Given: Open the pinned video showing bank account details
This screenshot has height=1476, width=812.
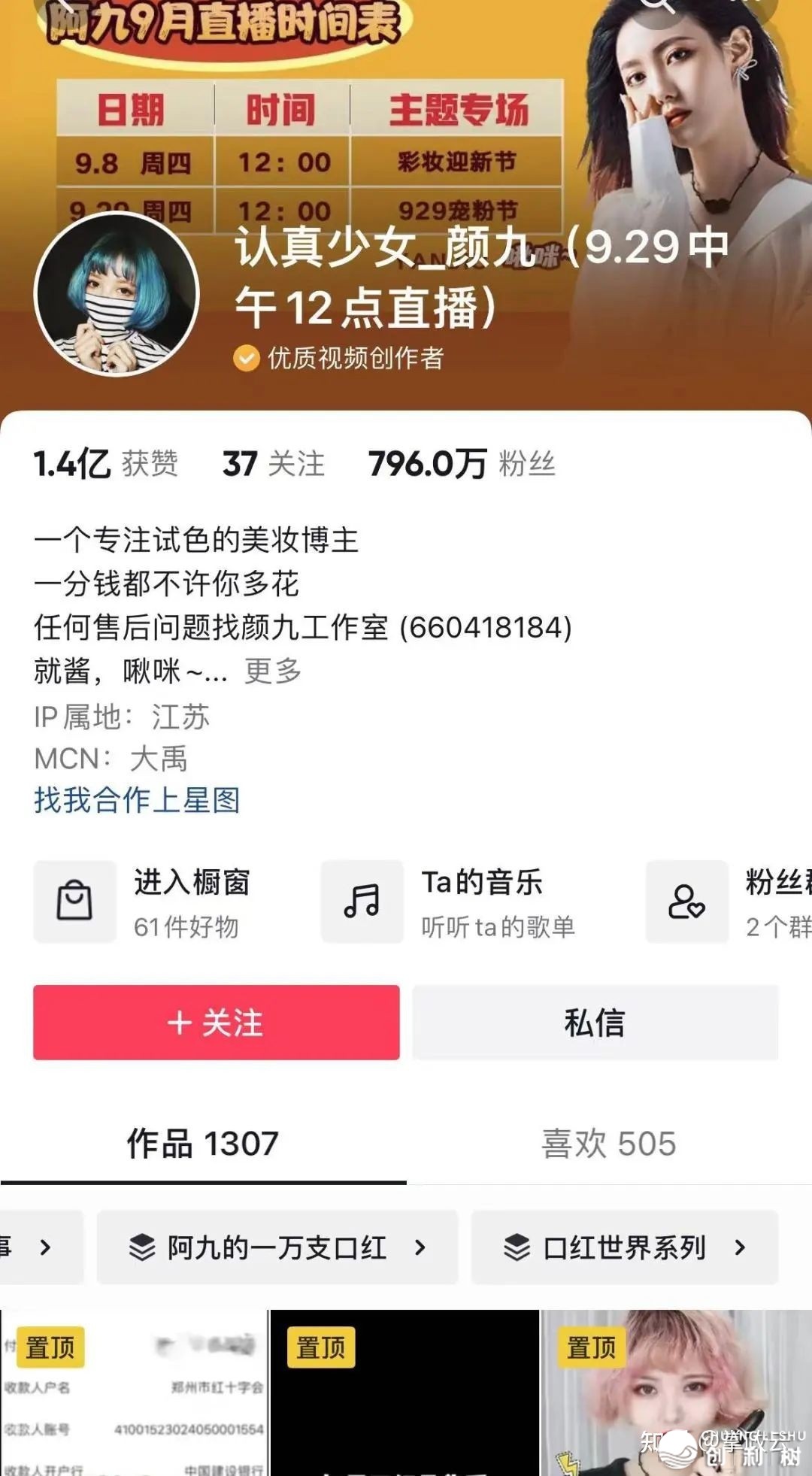Looking at the screenshot, I should pyautogui.click(x=134, y=1399).
